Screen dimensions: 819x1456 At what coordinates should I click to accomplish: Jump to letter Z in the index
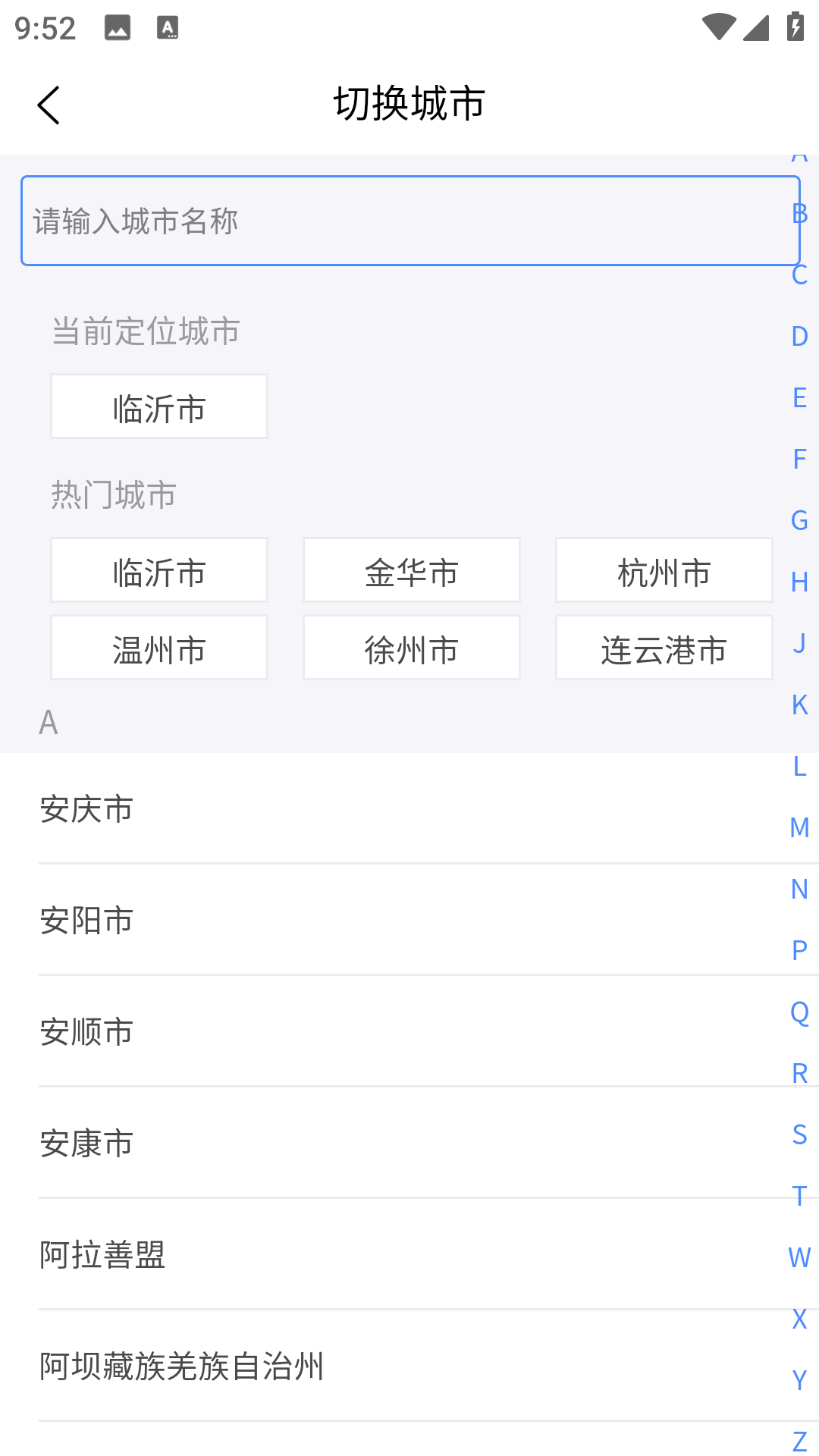[x=799, y=1441]
